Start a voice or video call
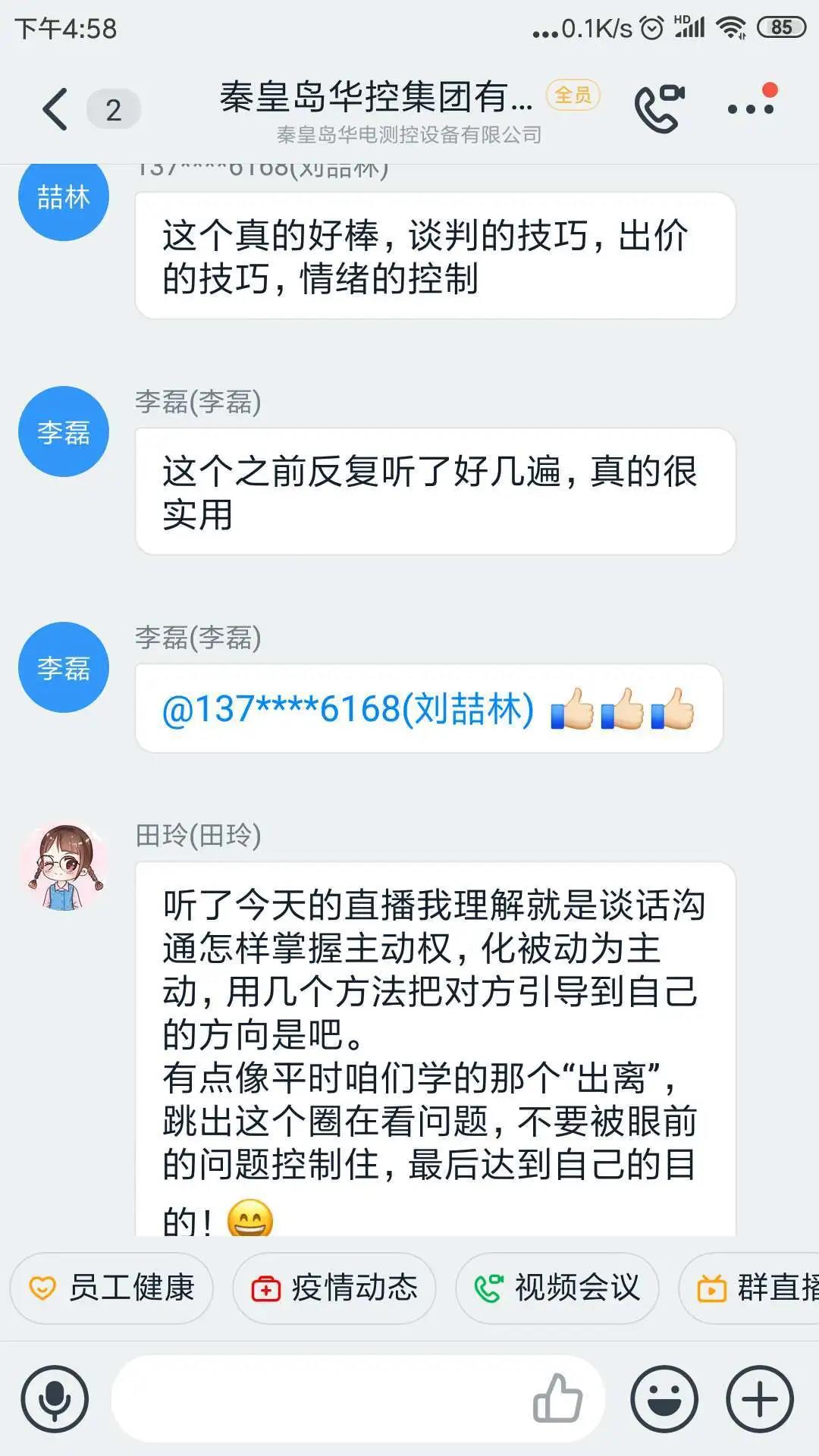This screenshot has height=1456, width=819. coord(658,108)
